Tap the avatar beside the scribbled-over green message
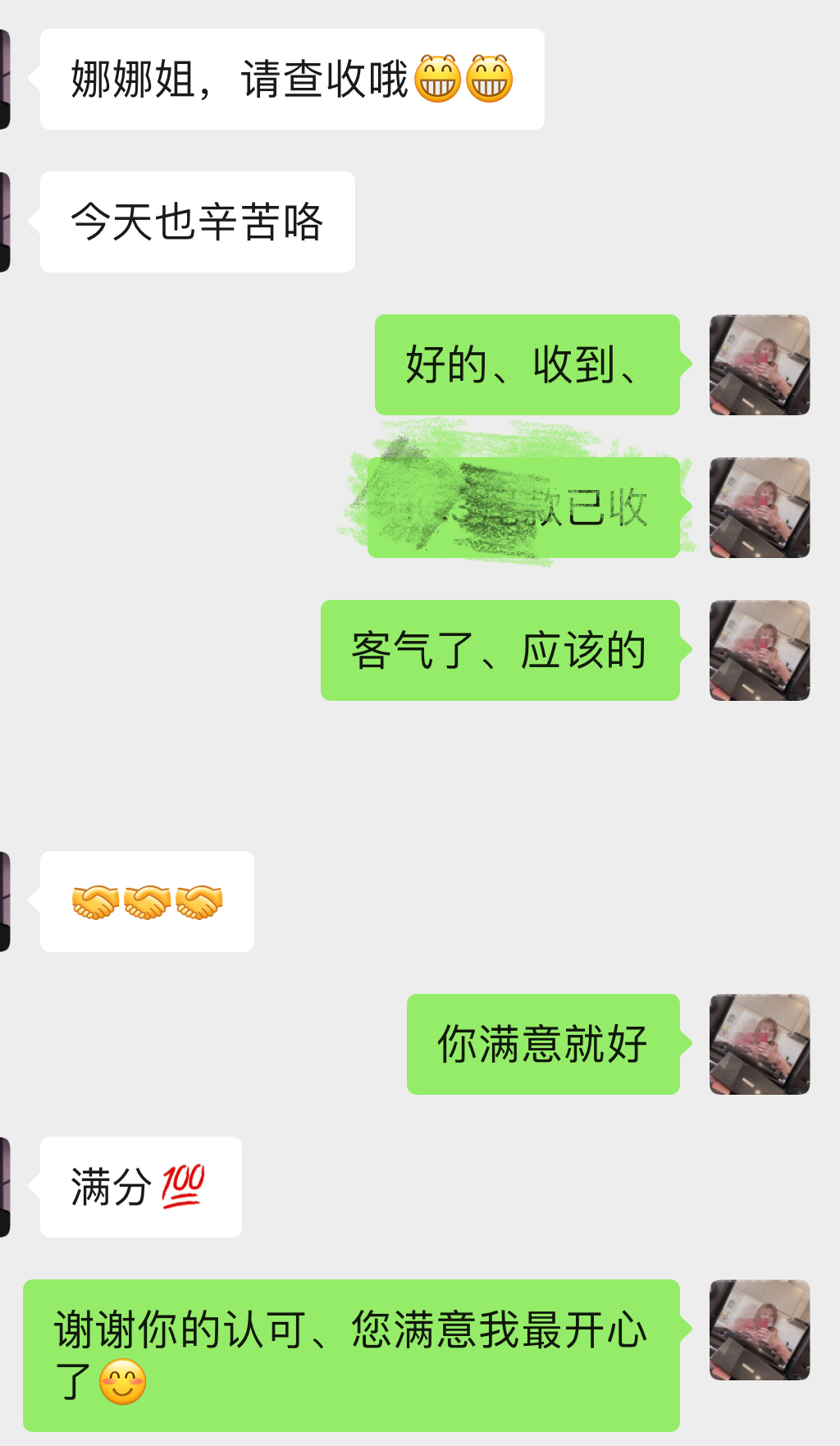 pos(760,508)
